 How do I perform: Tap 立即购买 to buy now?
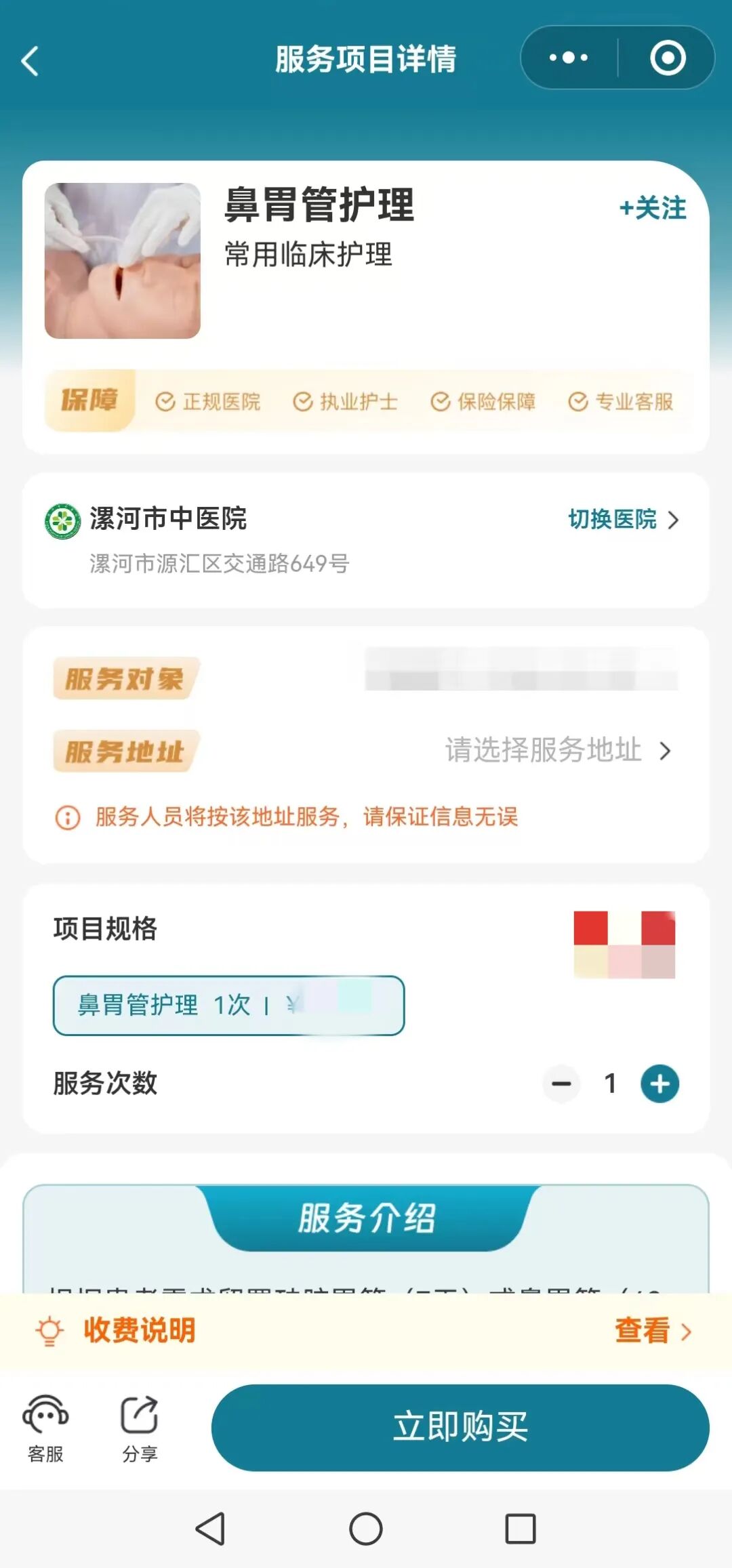click(460, 1427)
